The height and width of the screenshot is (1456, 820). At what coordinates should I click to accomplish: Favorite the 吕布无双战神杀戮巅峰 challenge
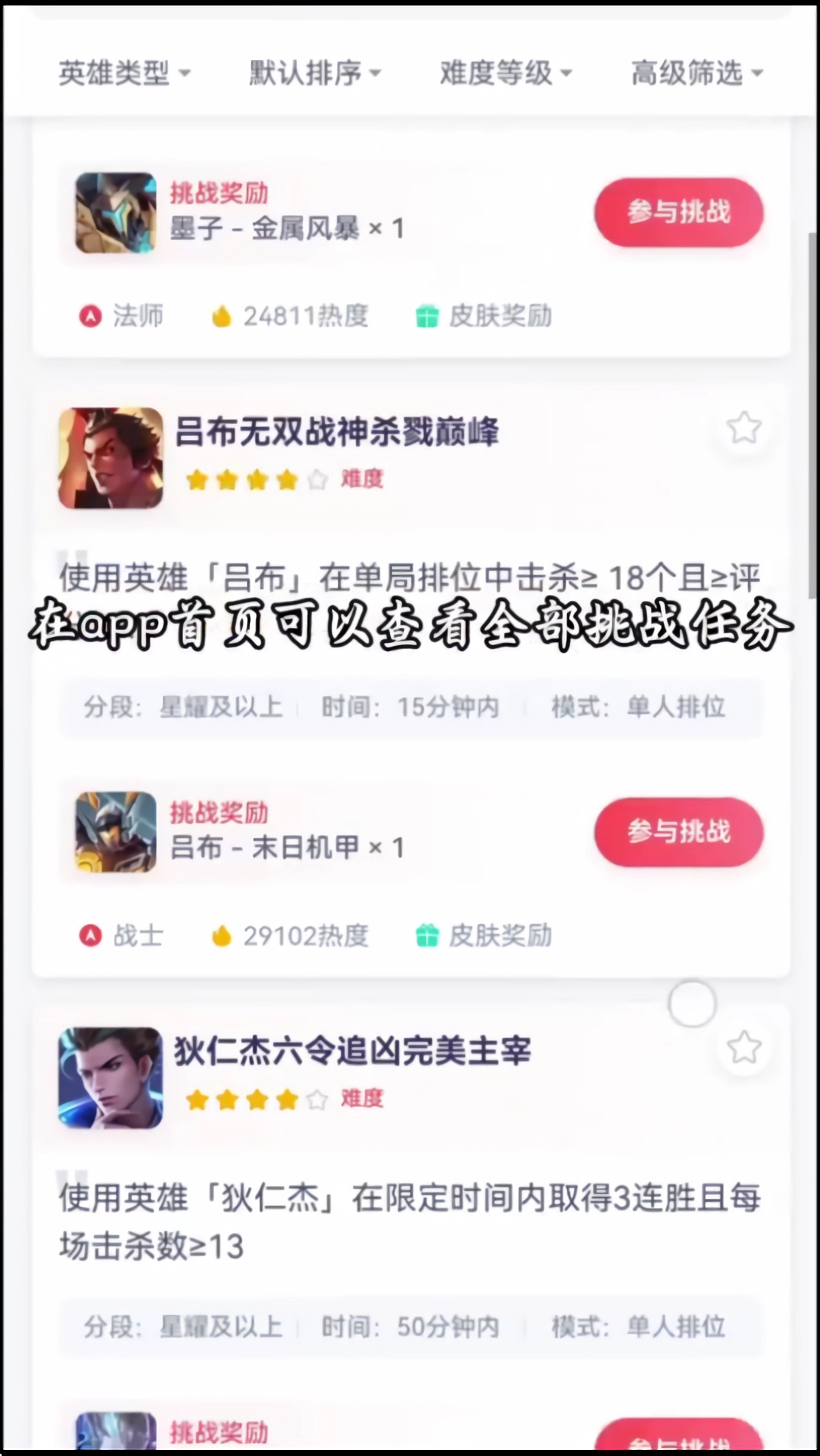pyautogui.click(x=743, y=428)
